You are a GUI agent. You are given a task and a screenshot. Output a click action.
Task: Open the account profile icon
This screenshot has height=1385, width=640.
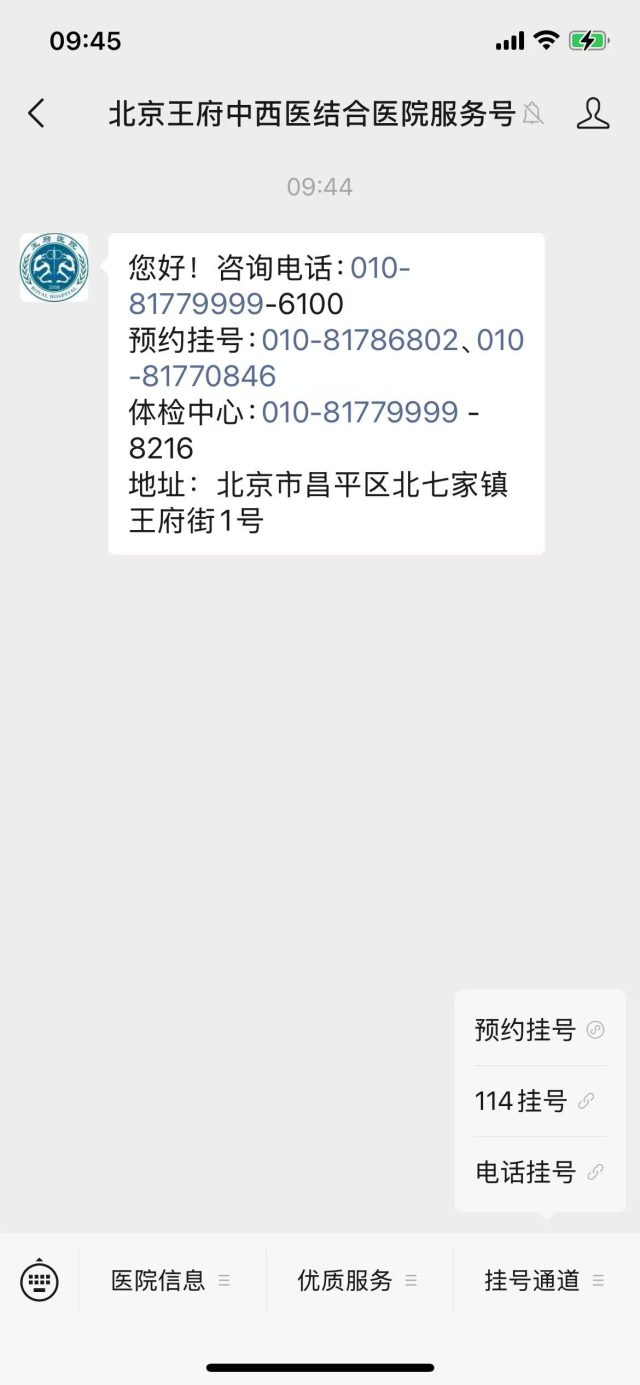click(x=593, y=113)
